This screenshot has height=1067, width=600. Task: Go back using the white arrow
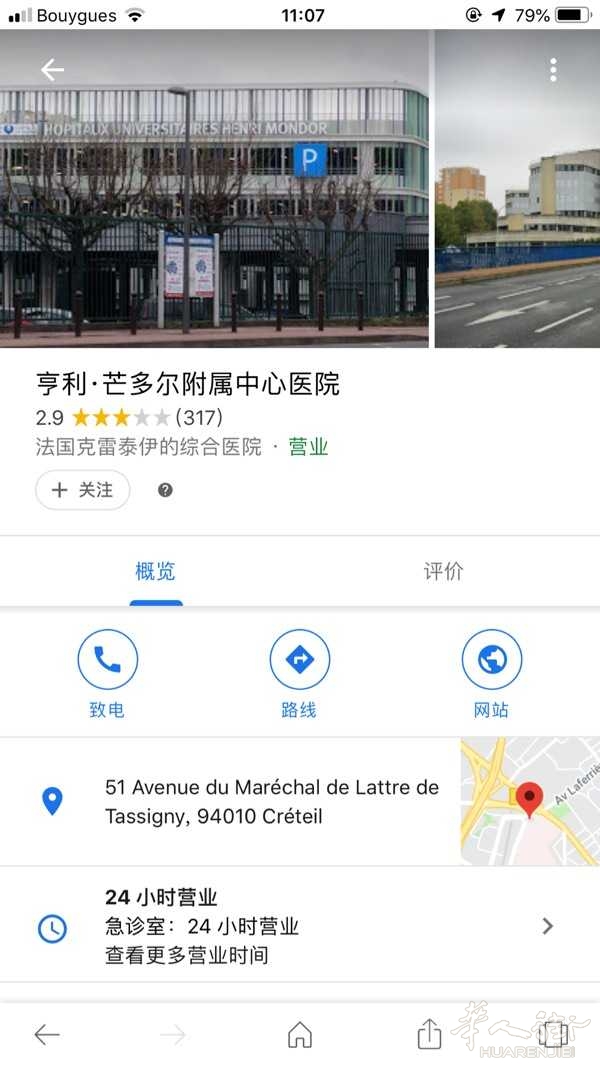(x=52, y=69)
